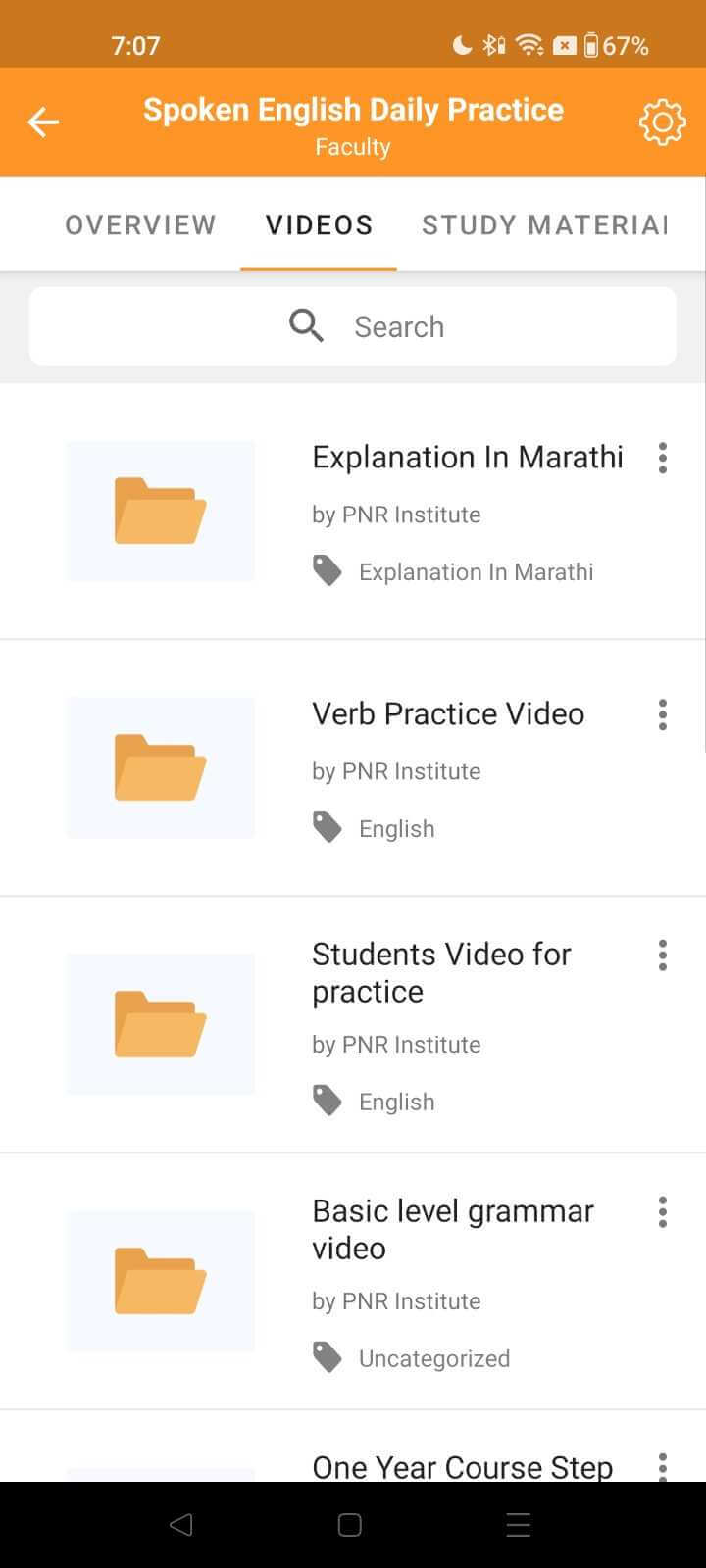Show more options for Verb Practice Video

point(663,714)
